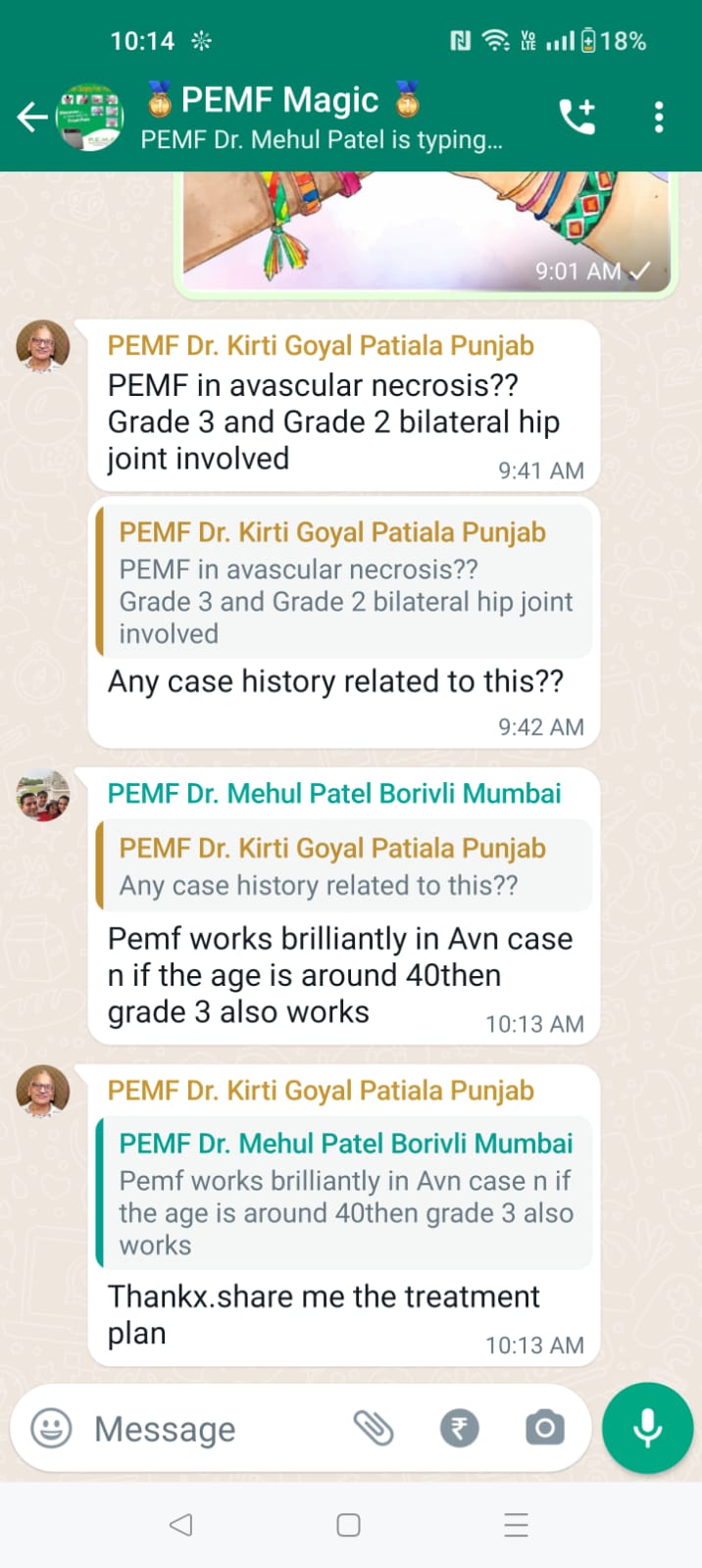Open the overflow menu
The image size is (702, 1568).
coord(659,118)
